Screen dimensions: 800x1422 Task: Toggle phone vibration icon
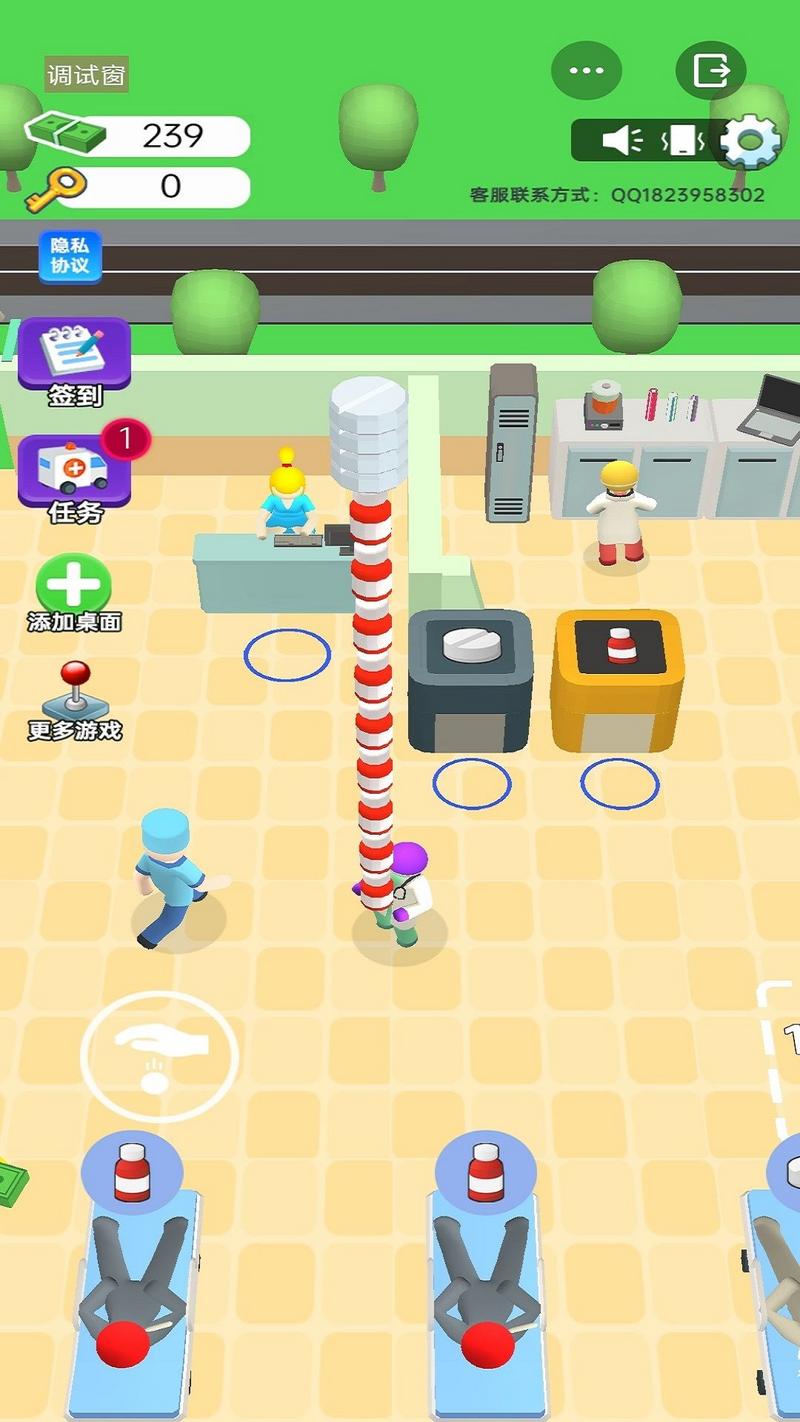click(x=683, y=141)
